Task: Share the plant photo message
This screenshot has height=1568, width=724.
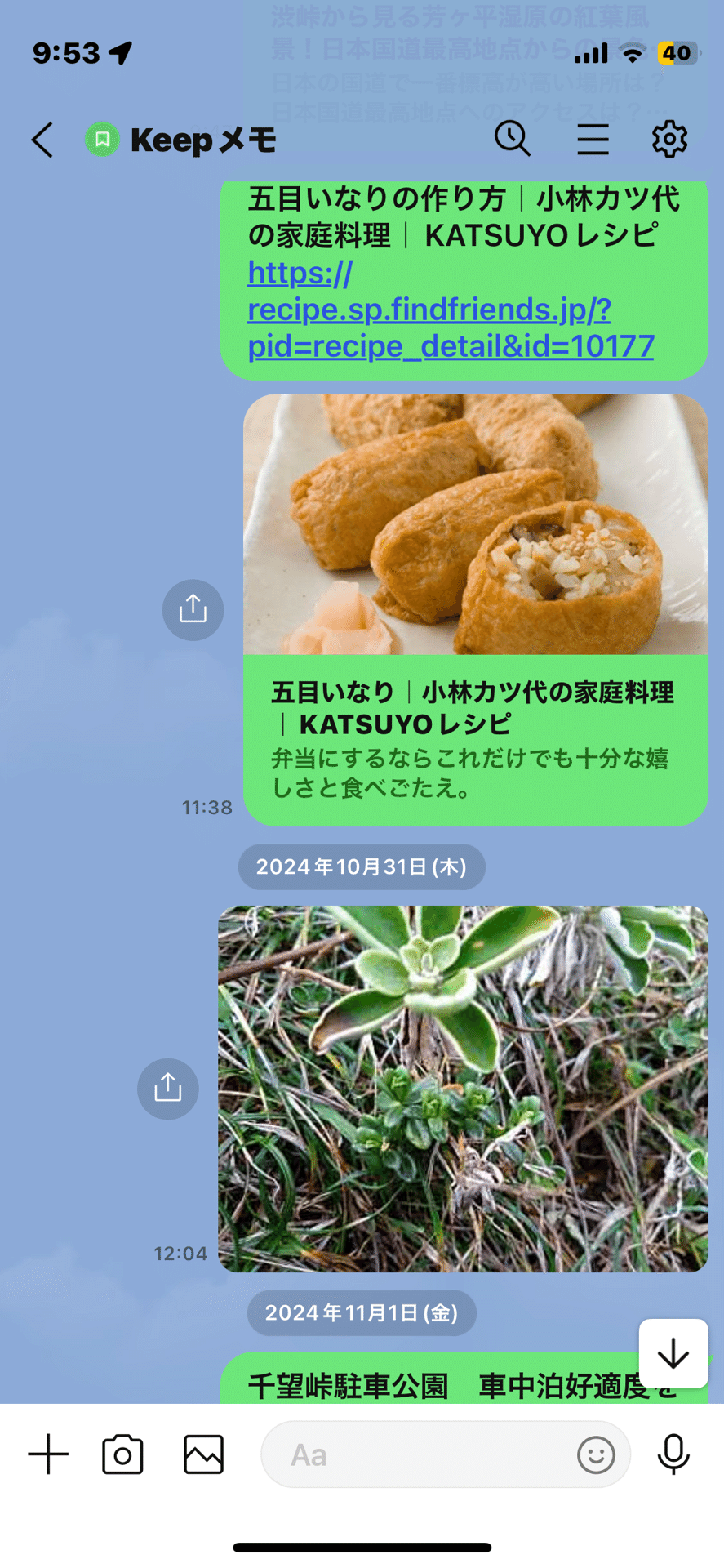Action: pos(167,1089)
